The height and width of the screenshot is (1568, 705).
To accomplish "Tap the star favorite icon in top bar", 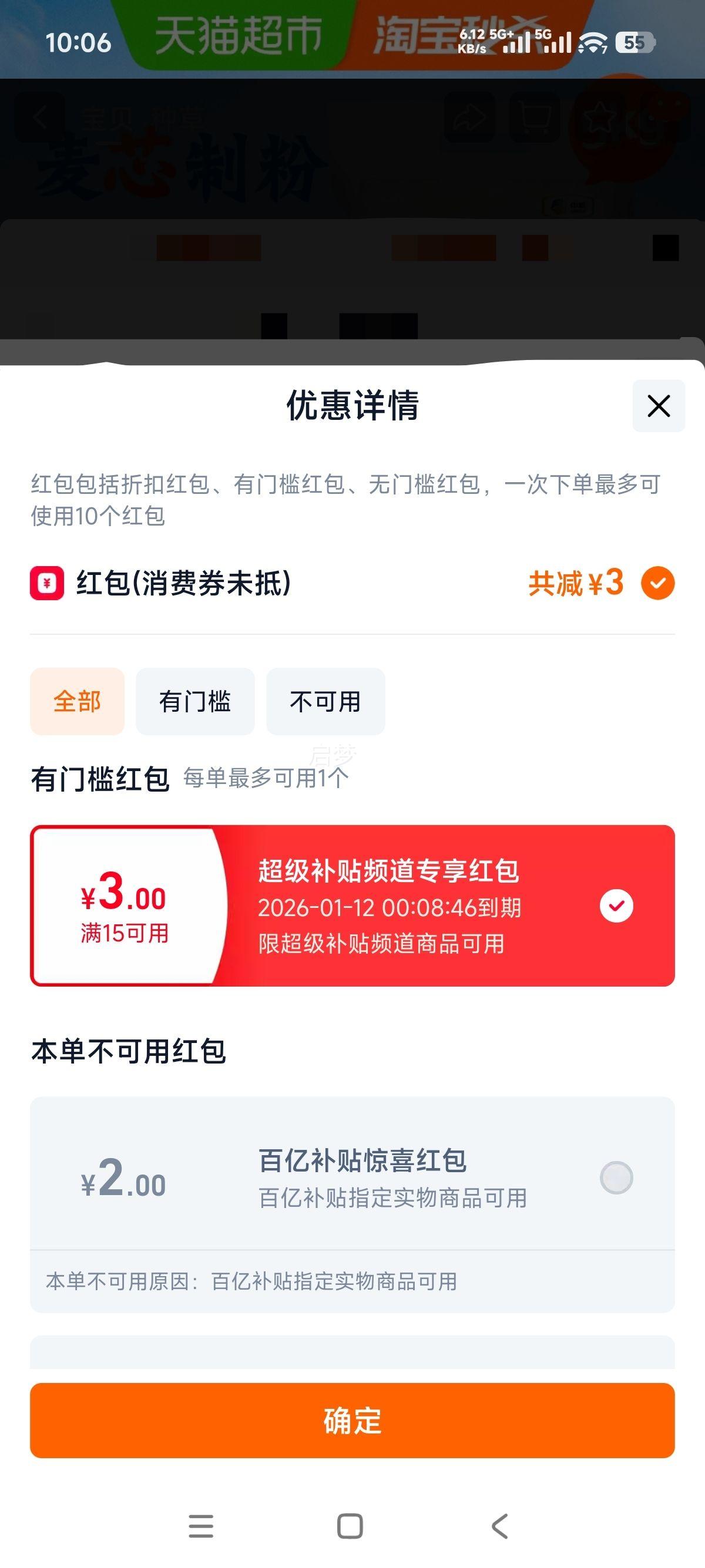I will 599,117.
